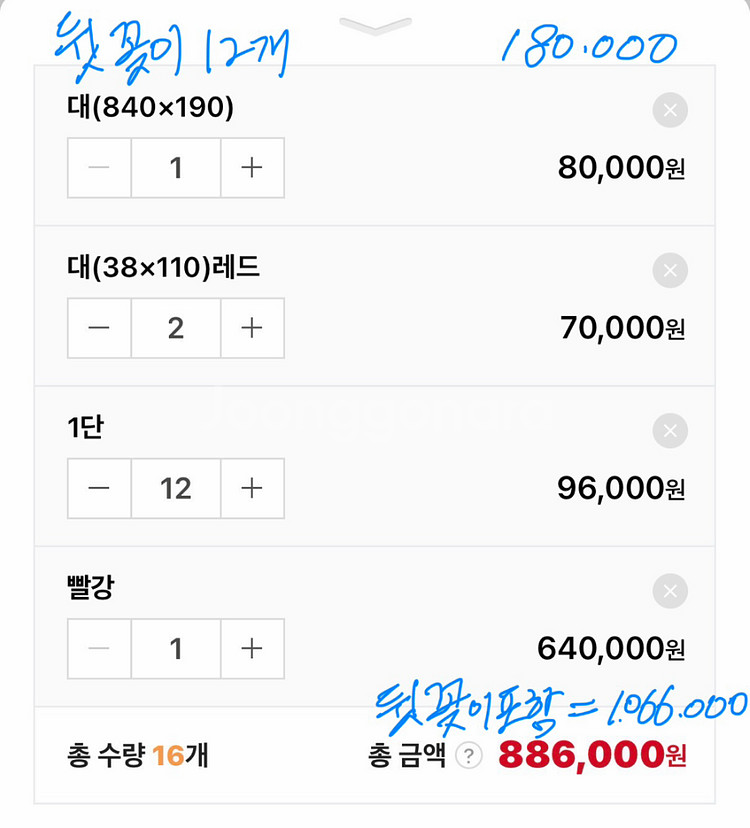This screenshot has width=750, height=828.
Task: Collapse the cart panel with the top chevron
Action: (375, 24)
